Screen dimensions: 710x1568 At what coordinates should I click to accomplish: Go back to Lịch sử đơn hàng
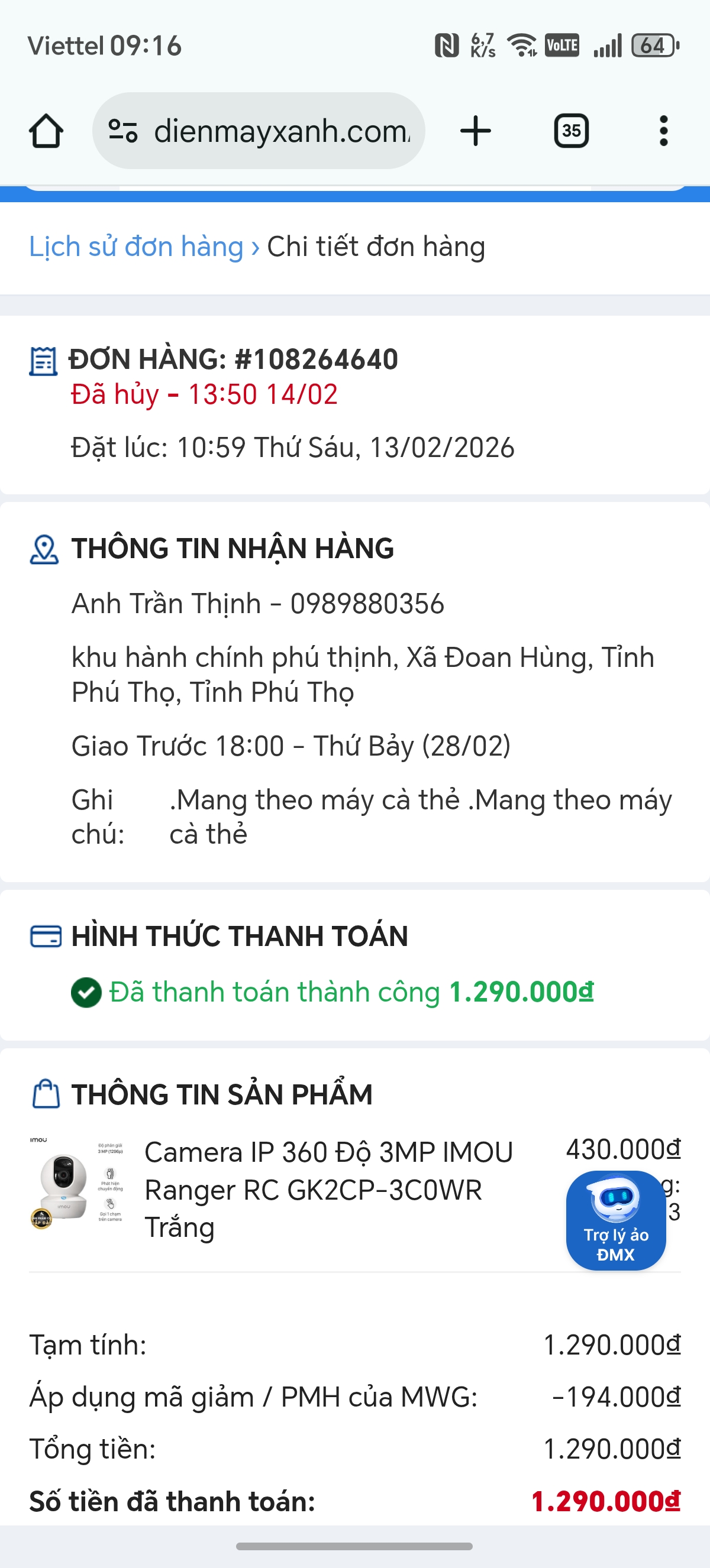(136, 247)
